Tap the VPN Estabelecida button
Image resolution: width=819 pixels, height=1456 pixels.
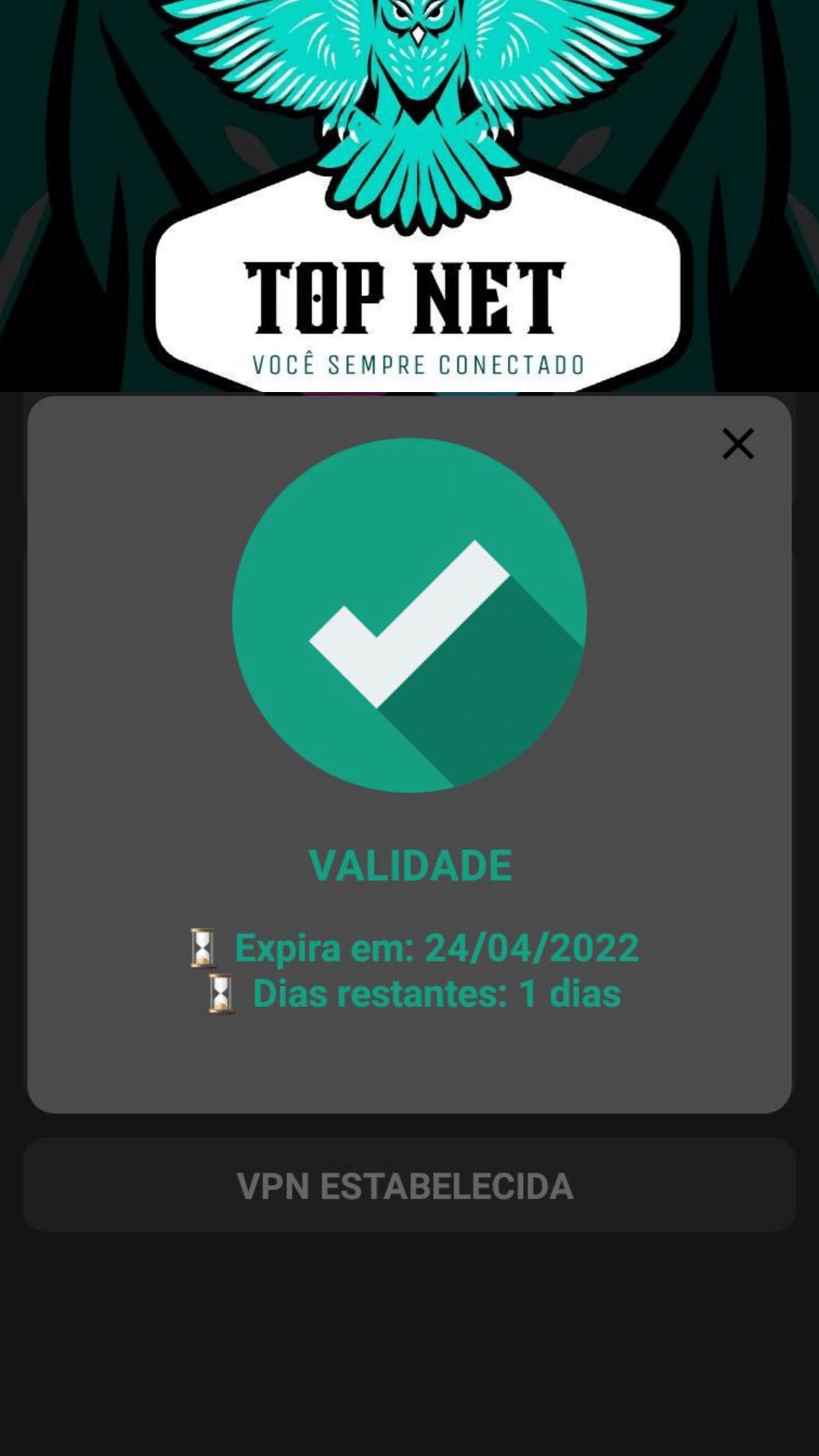coord(409,1185)
